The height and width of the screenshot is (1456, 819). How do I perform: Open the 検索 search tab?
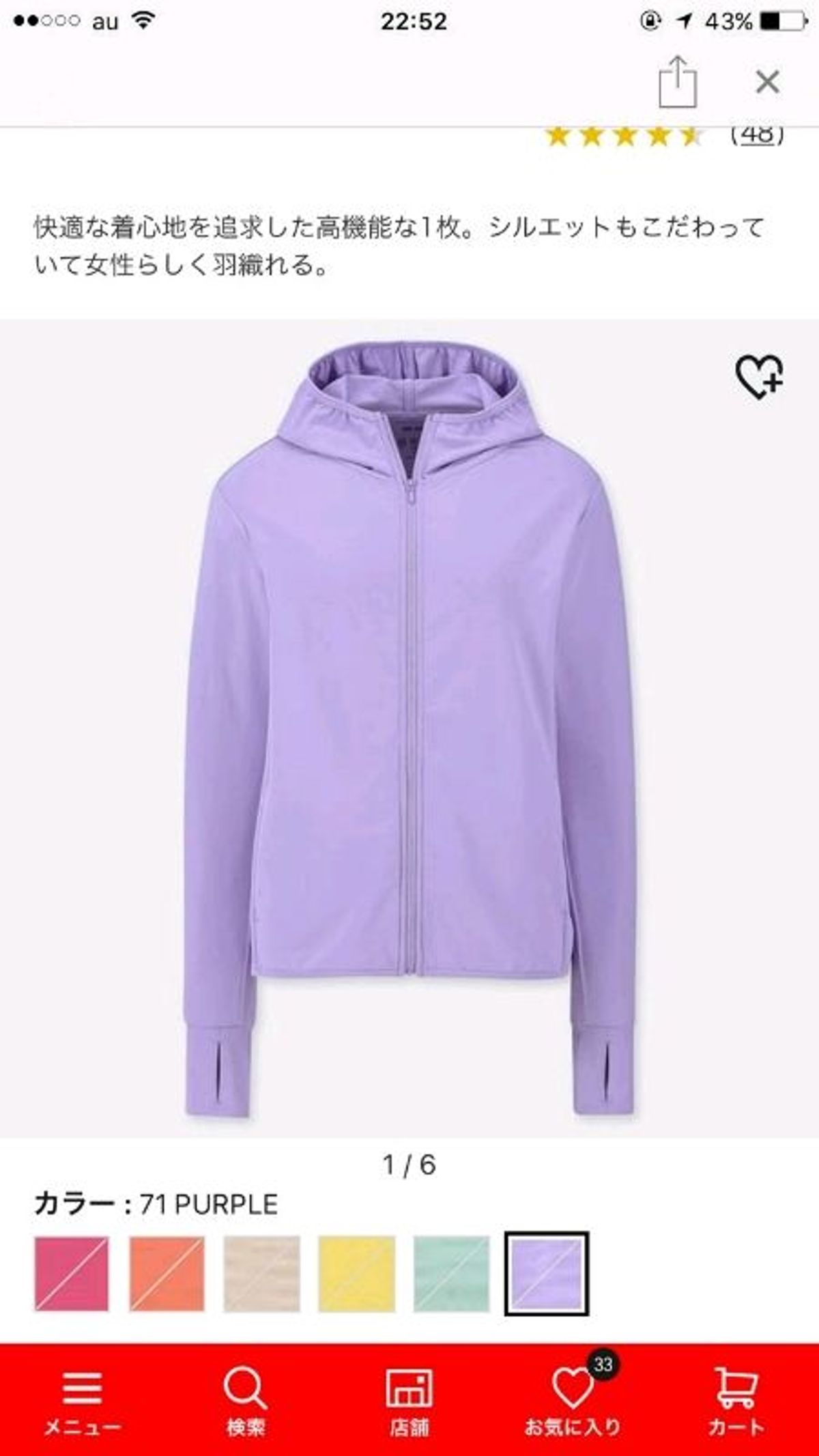point(246,1399)
